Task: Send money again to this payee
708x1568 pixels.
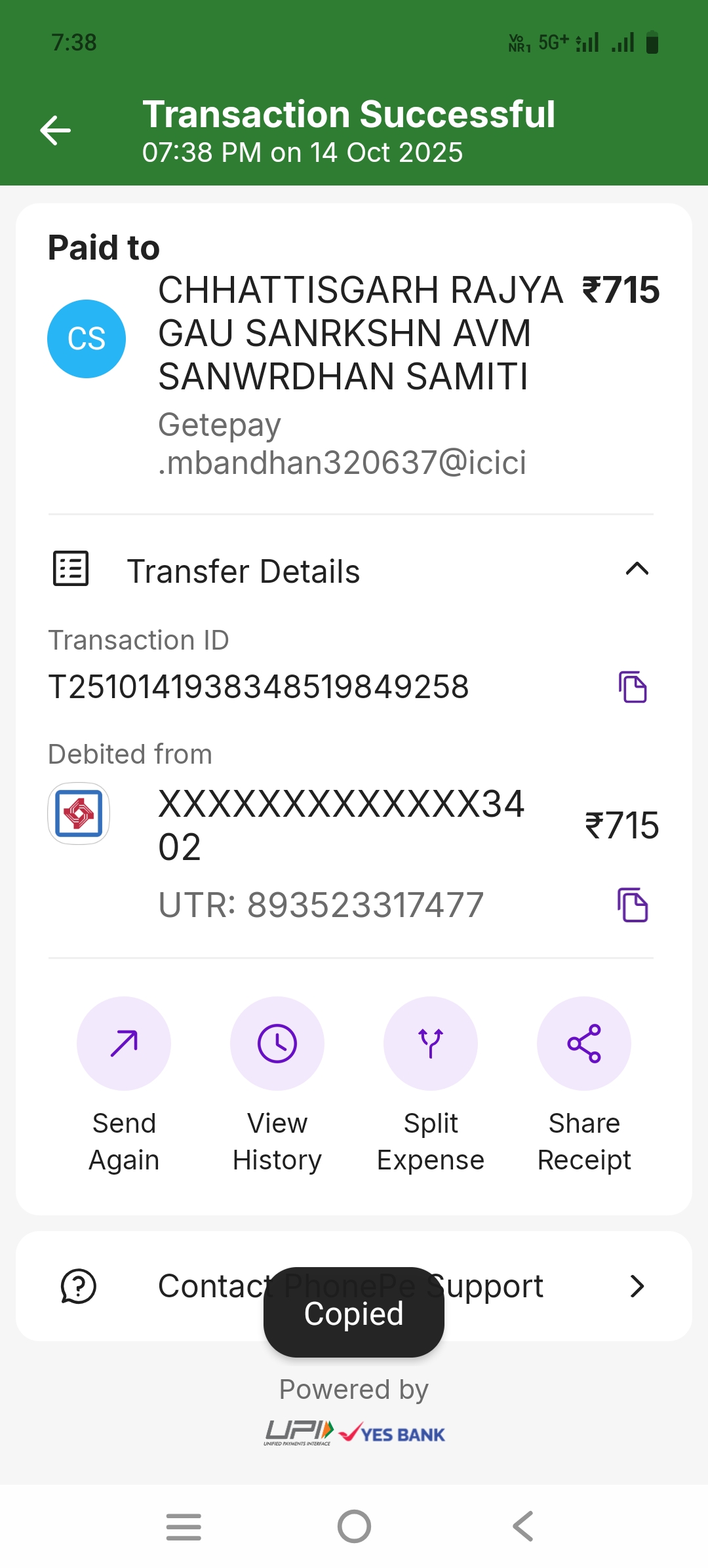Action: point(124,1044)
